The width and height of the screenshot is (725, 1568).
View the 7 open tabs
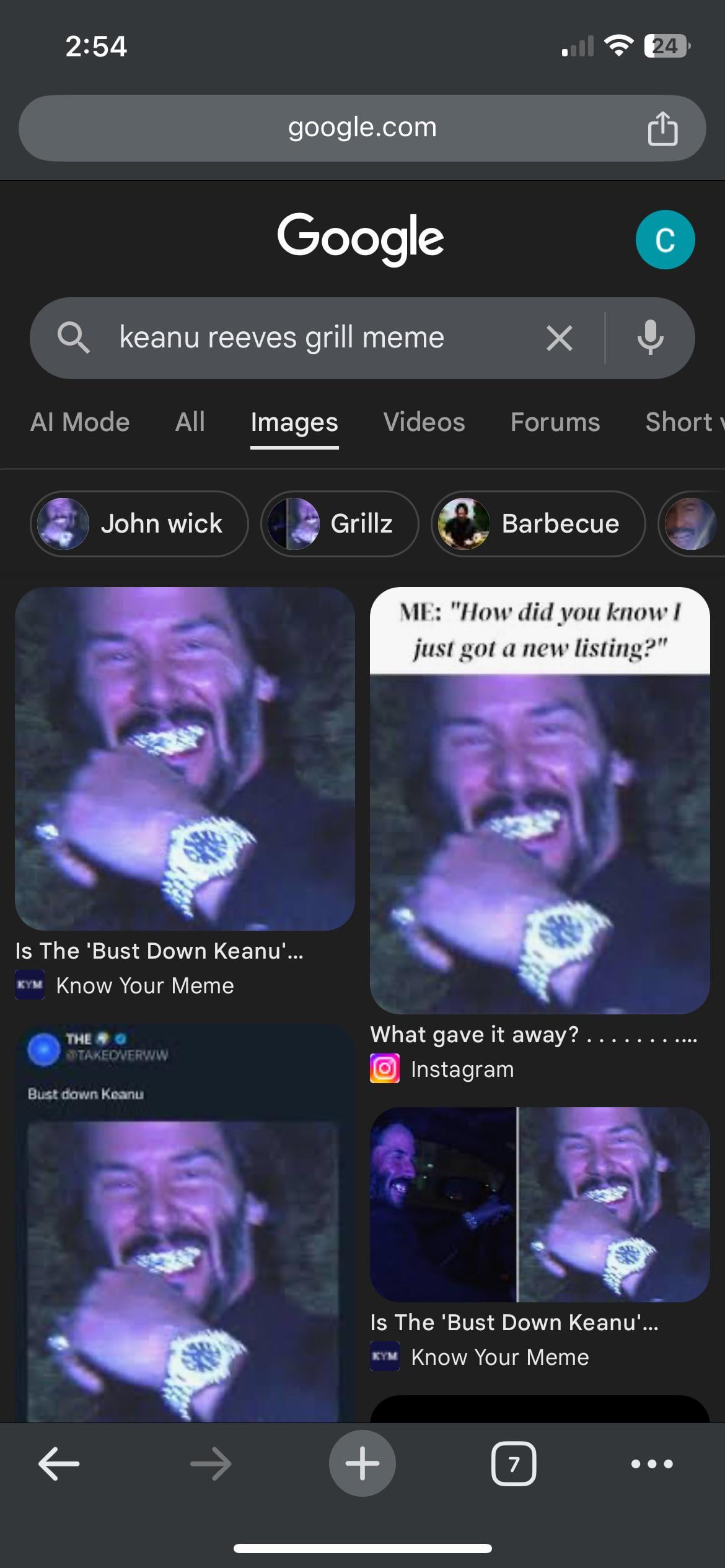coord(513,1464)
